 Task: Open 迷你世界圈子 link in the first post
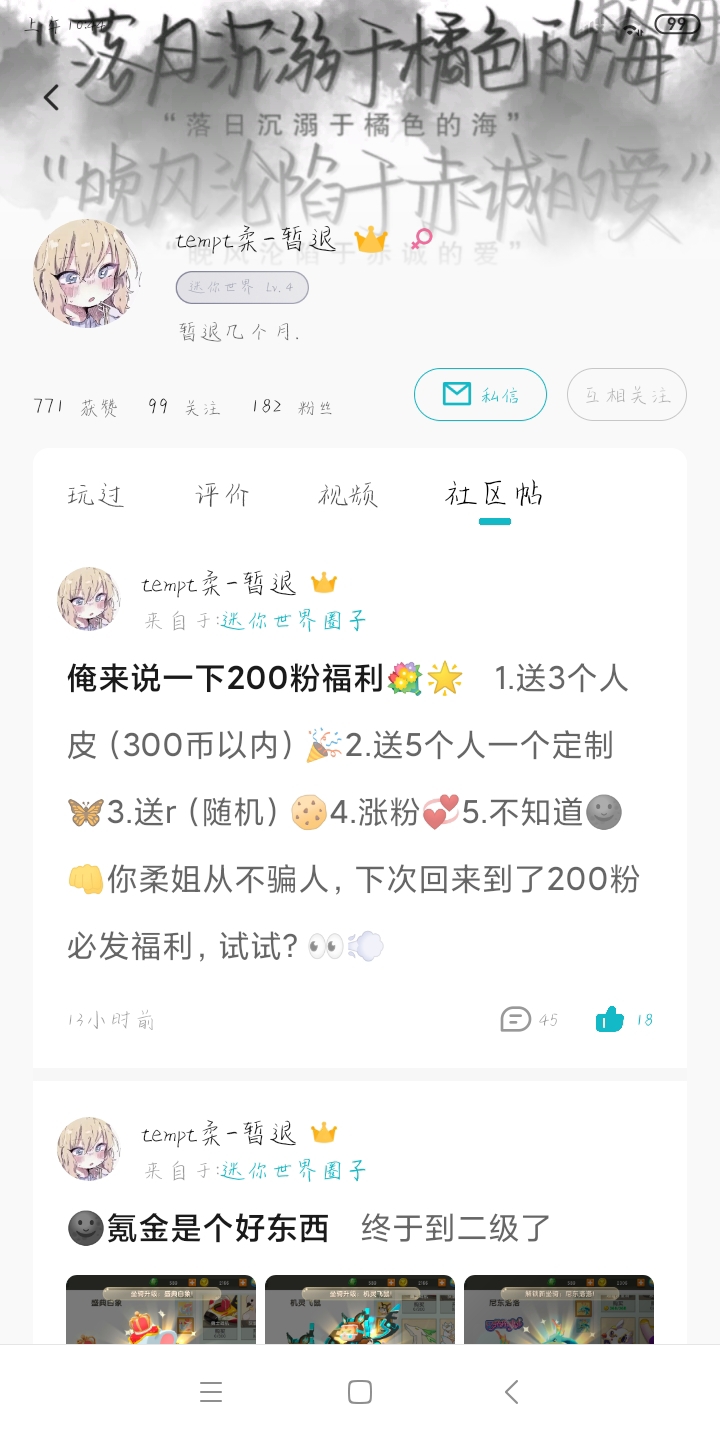294,621
